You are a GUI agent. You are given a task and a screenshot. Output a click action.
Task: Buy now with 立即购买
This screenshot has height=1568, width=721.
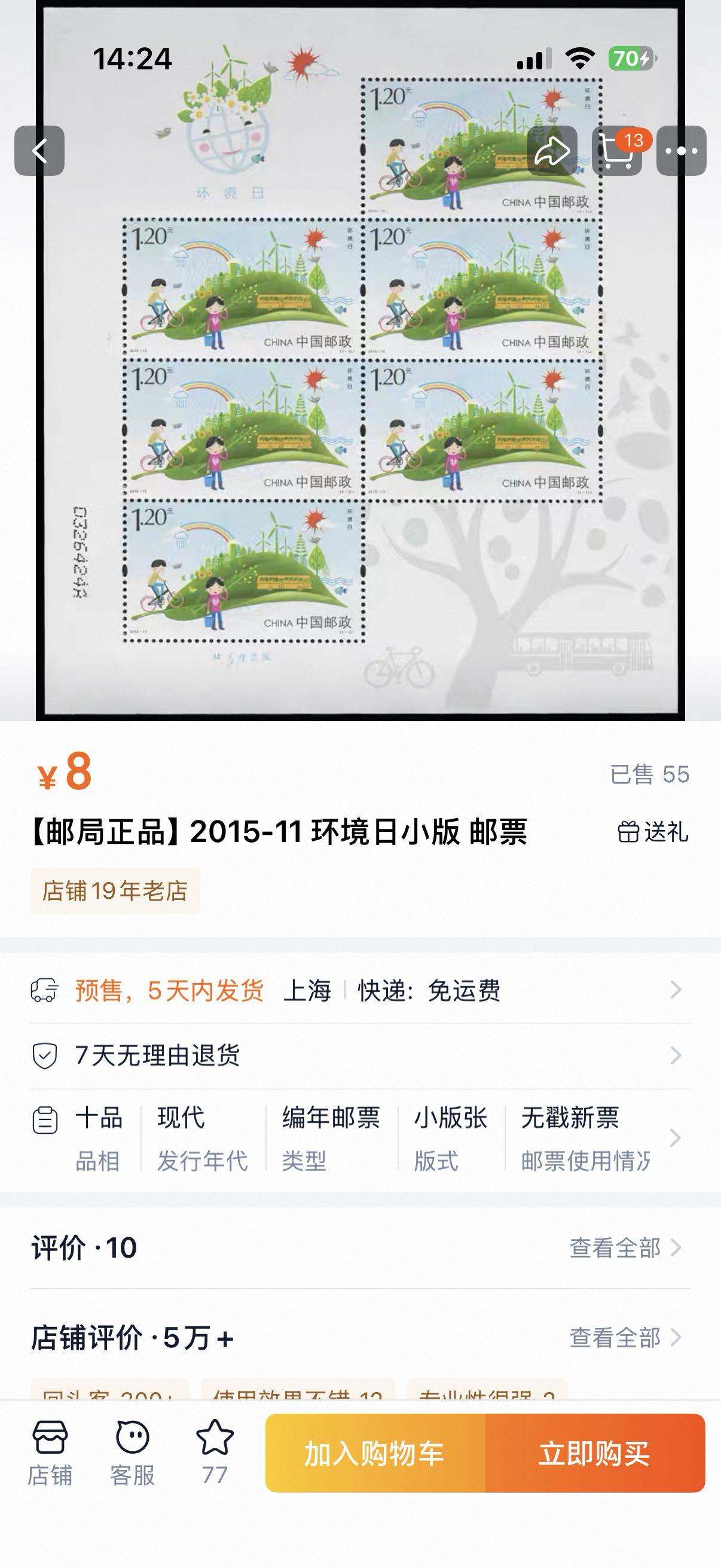click(x=594, y=1454)
